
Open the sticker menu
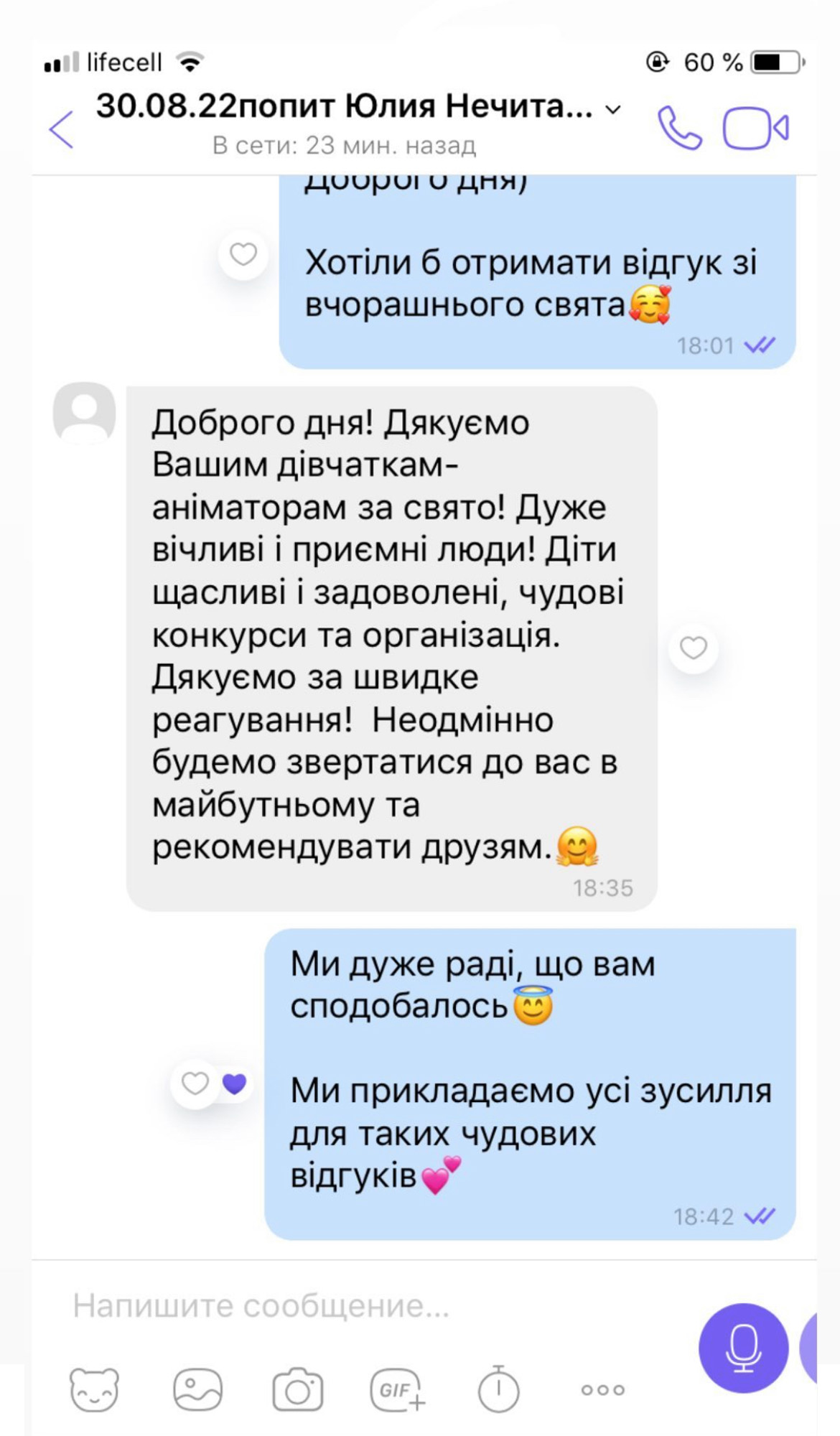click(x=94, y=1389)
